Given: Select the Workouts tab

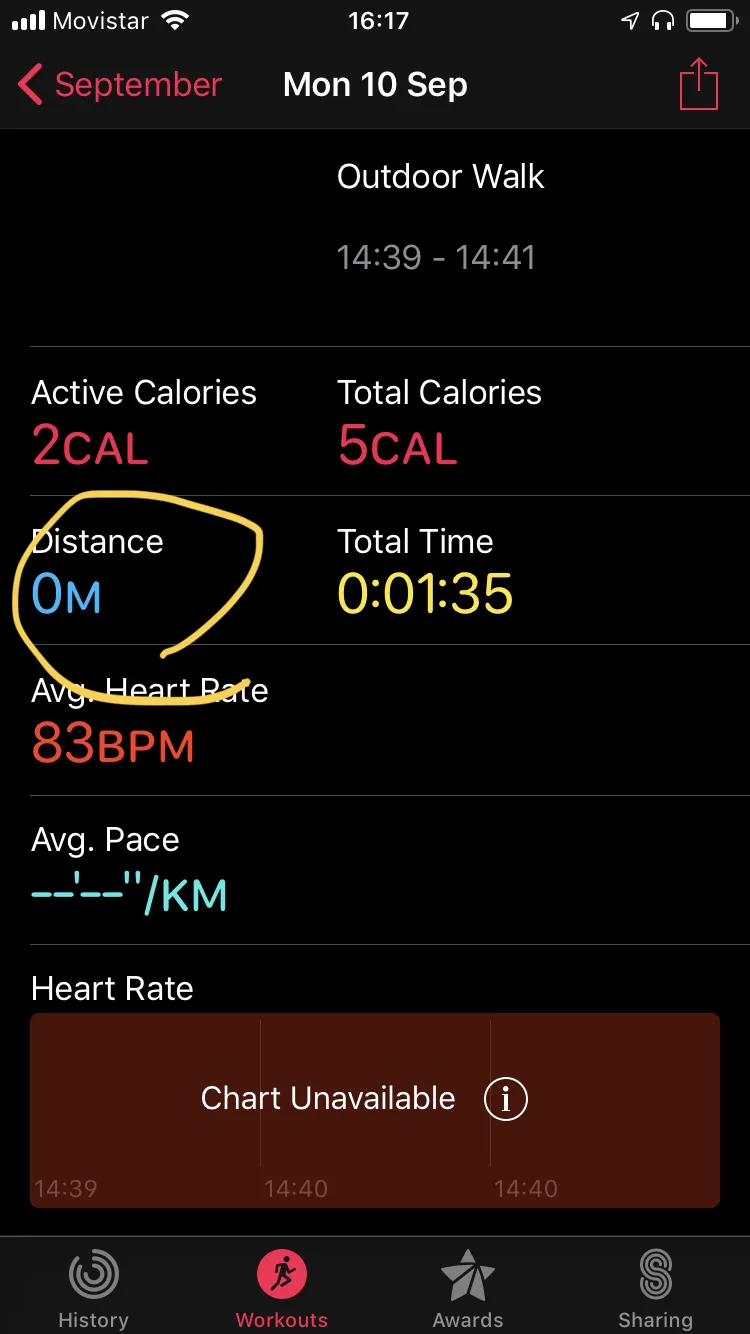Looking at the screenshot, I should (x=281, y=1288).
